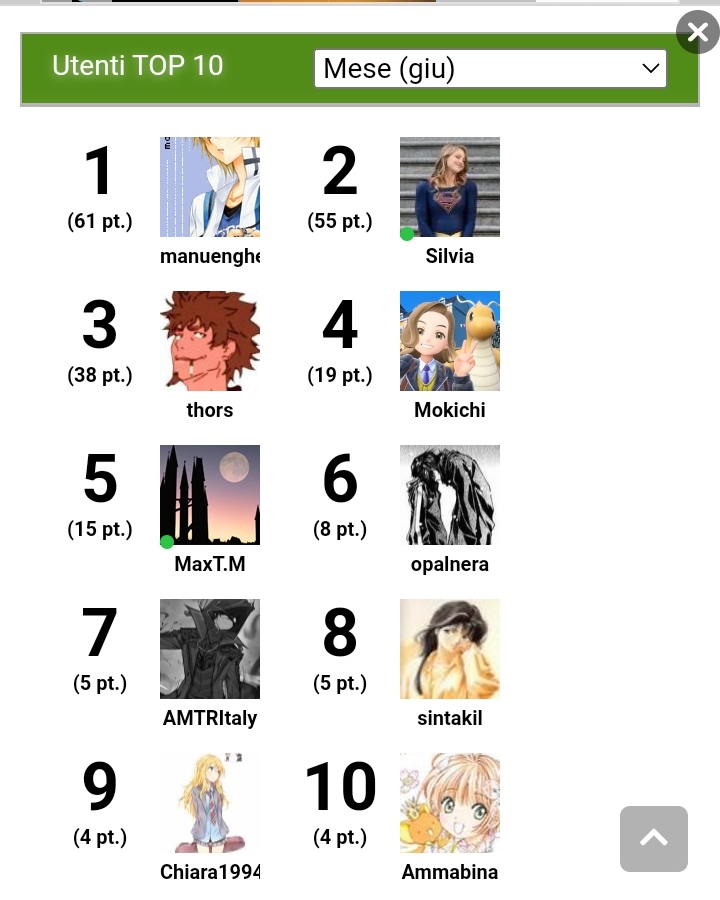
Task: Expand the Mese (giu) period dropdown
Action: pos(490,69)
